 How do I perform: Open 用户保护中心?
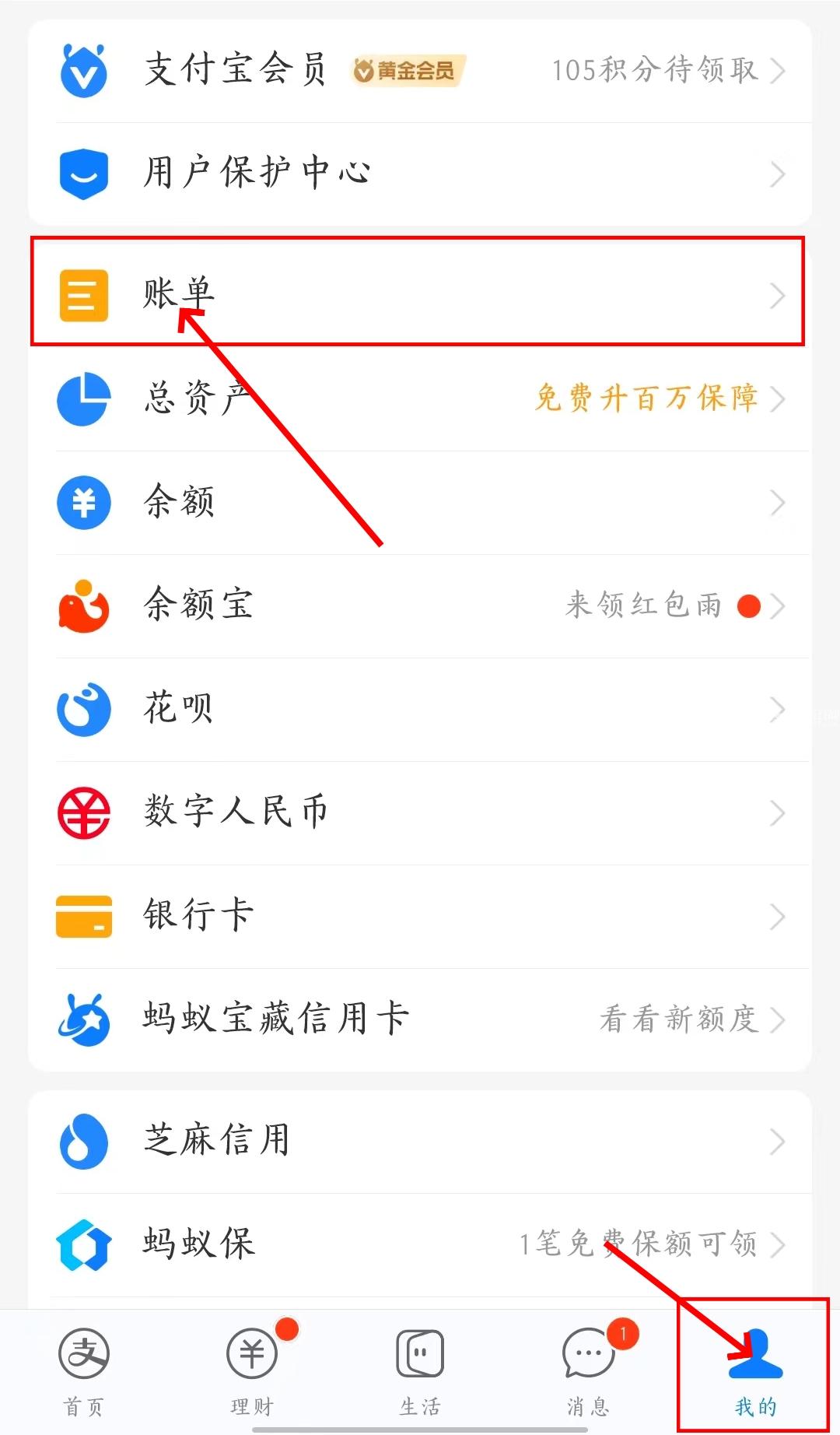pos(420,173)
